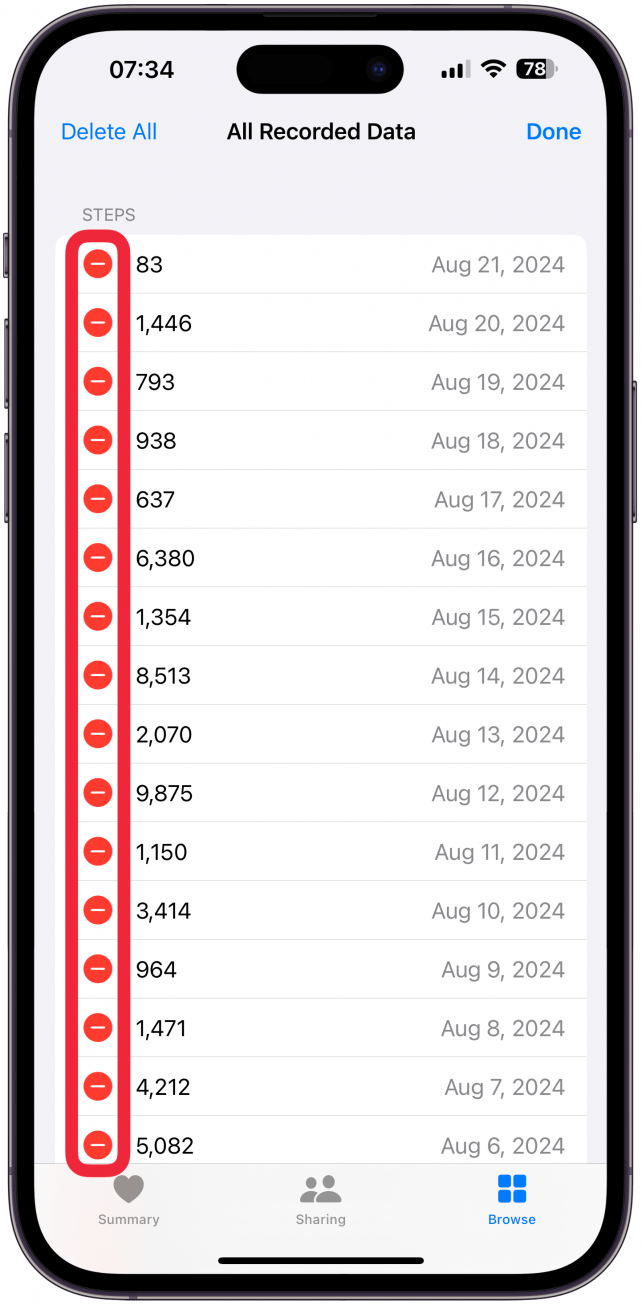The width and height of the screenshot is (642, 1305).
Task: Remove the 9,875 steps record
Action: [98, 793]
